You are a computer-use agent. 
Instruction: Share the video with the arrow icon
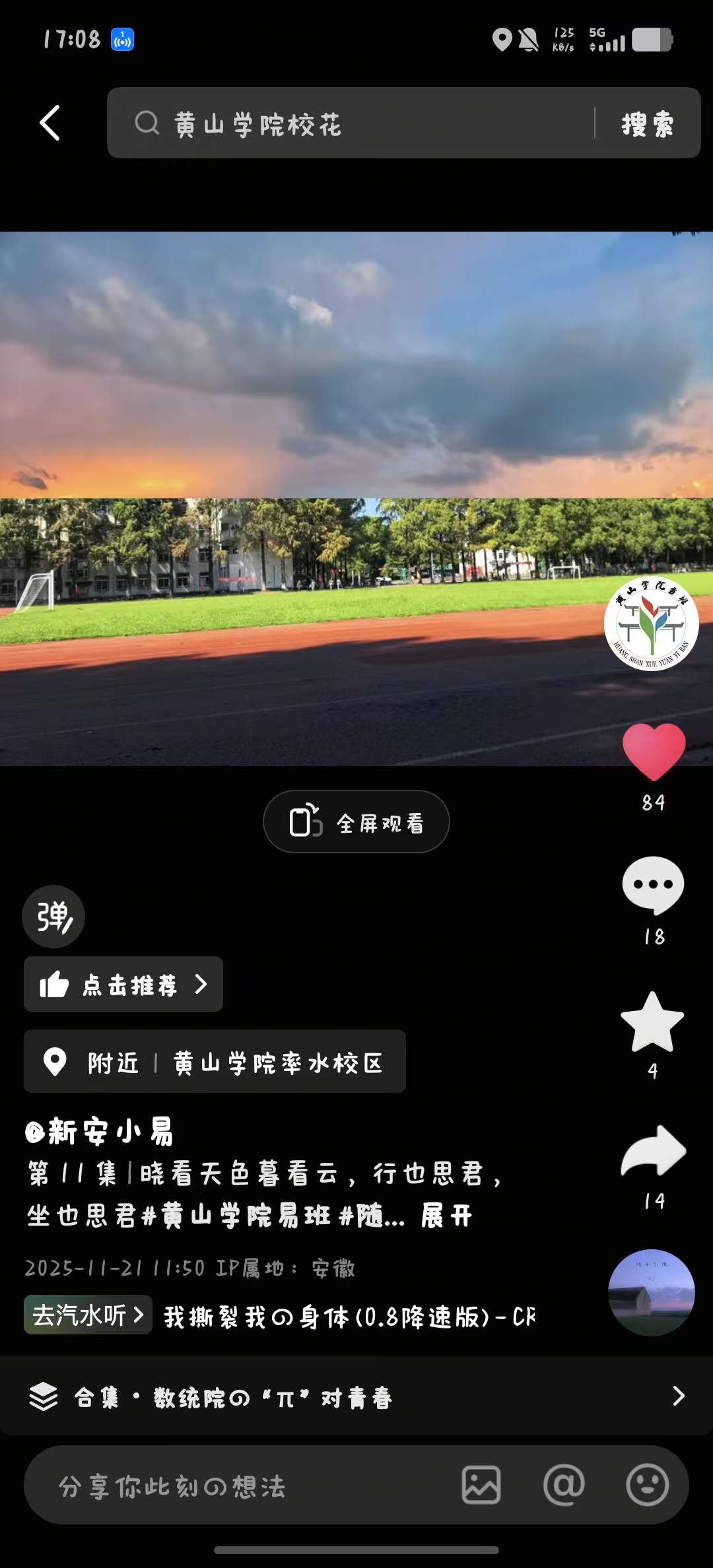click(x=654, y=1151)
